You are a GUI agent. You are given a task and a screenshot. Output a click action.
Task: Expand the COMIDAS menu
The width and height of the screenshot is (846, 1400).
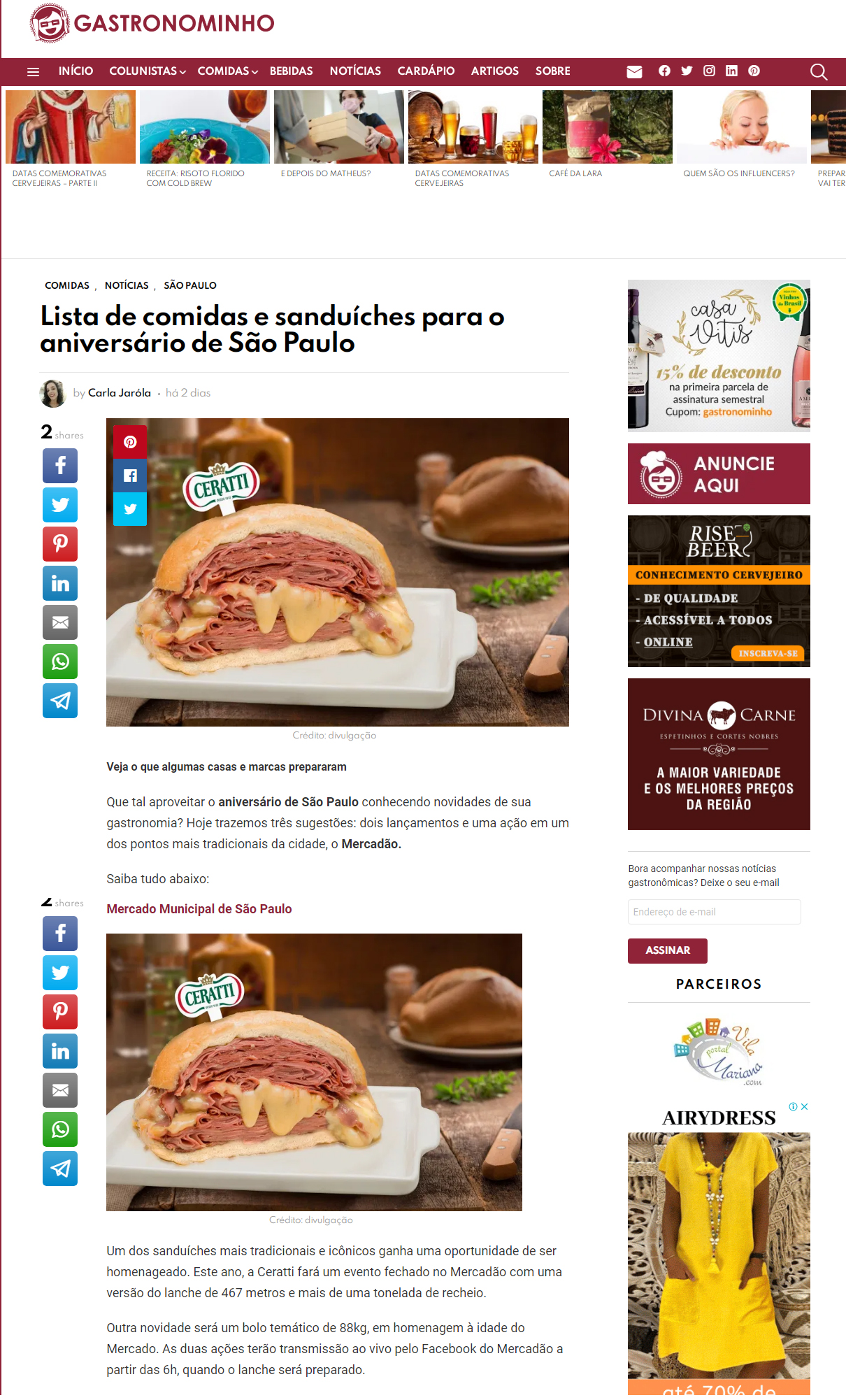pos(227,71)
